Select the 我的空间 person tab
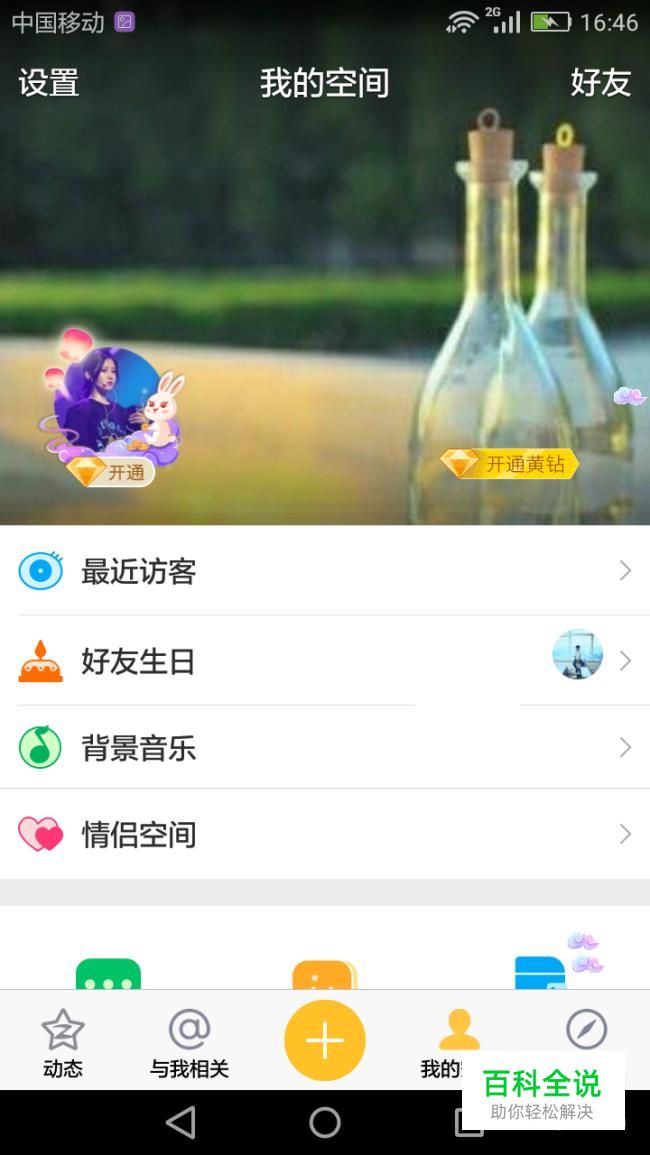650x1155 pixels. click(x=458, y=1040)
